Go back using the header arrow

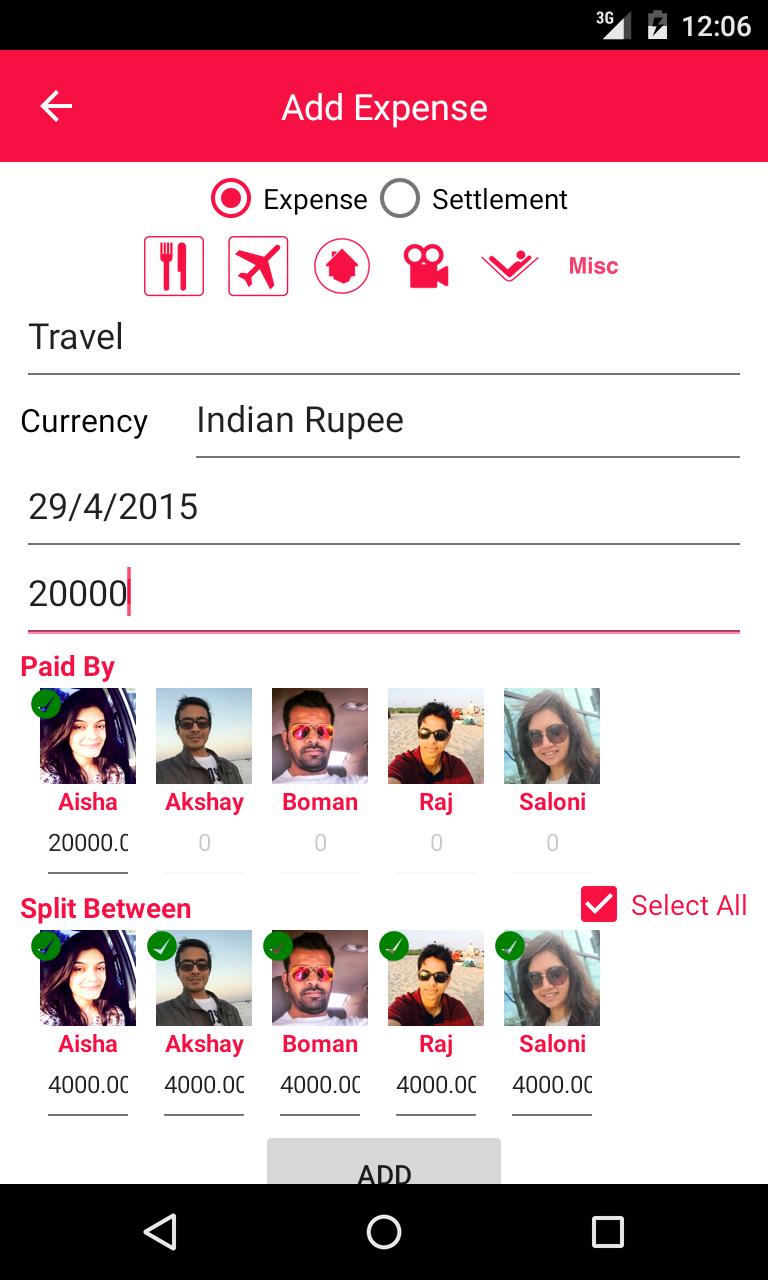click(x=56, y=107)
